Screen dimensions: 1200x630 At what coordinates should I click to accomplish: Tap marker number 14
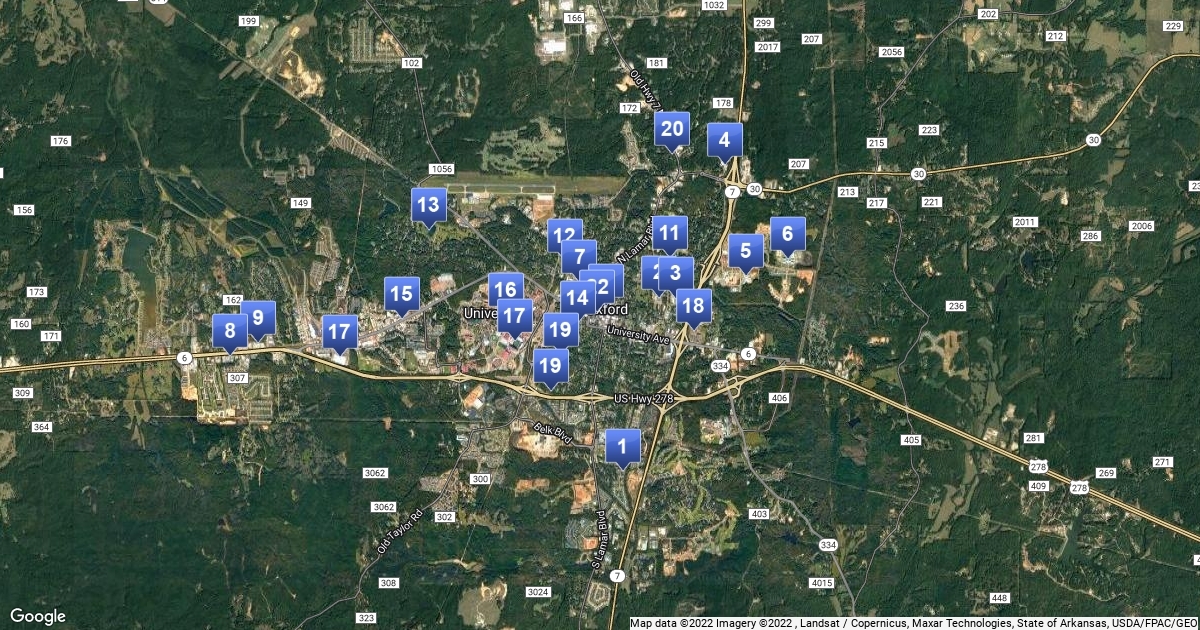tap(577, 299)
